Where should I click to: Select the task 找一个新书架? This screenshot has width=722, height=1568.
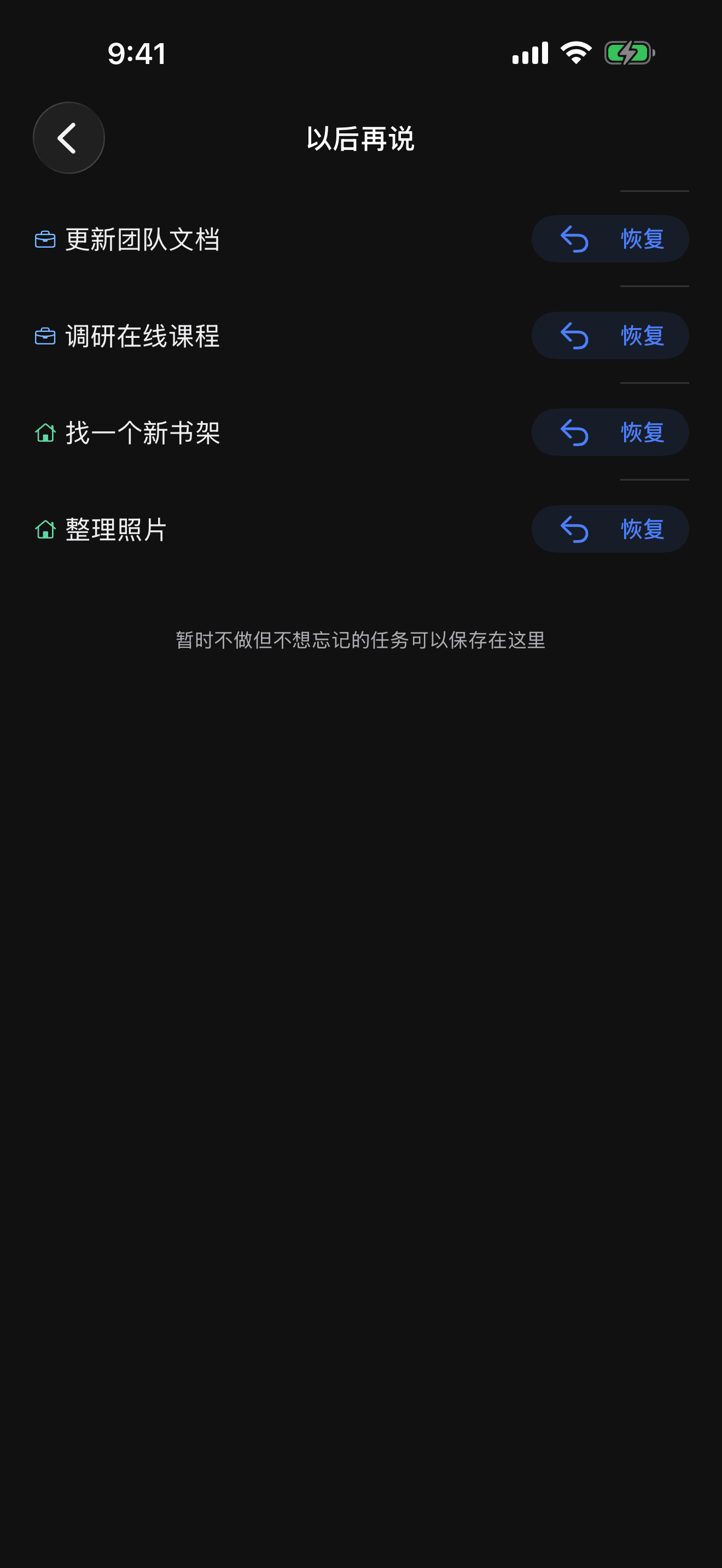click(142, 434)
